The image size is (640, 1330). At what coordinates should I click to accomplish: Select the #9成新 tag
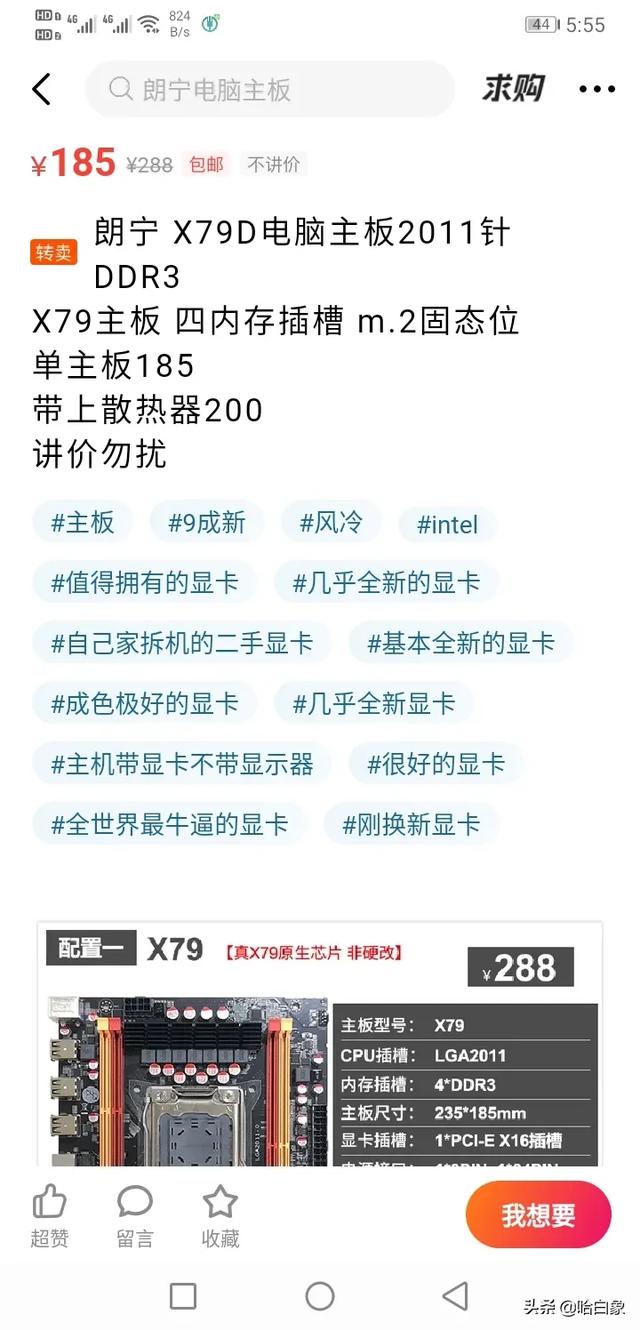(207, 522)
